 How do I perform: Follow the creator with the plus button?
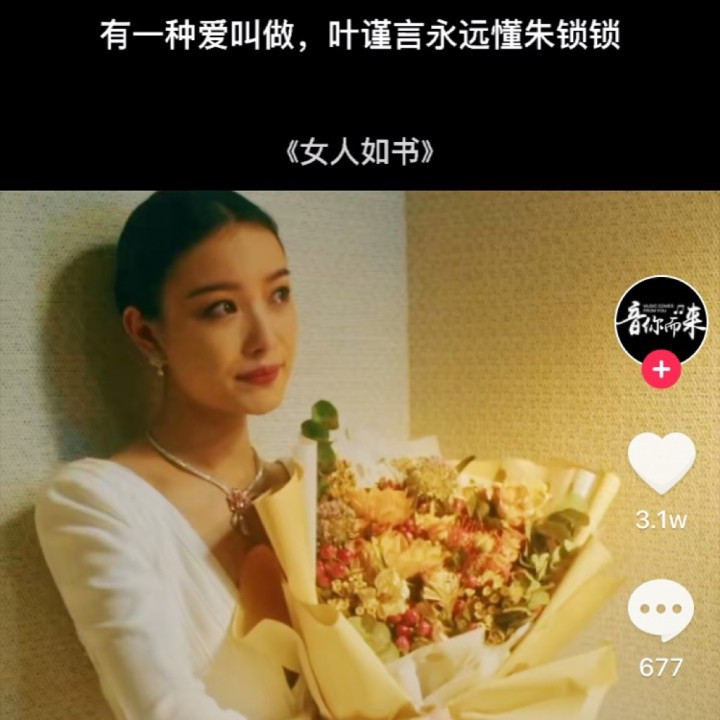point(661,369)
